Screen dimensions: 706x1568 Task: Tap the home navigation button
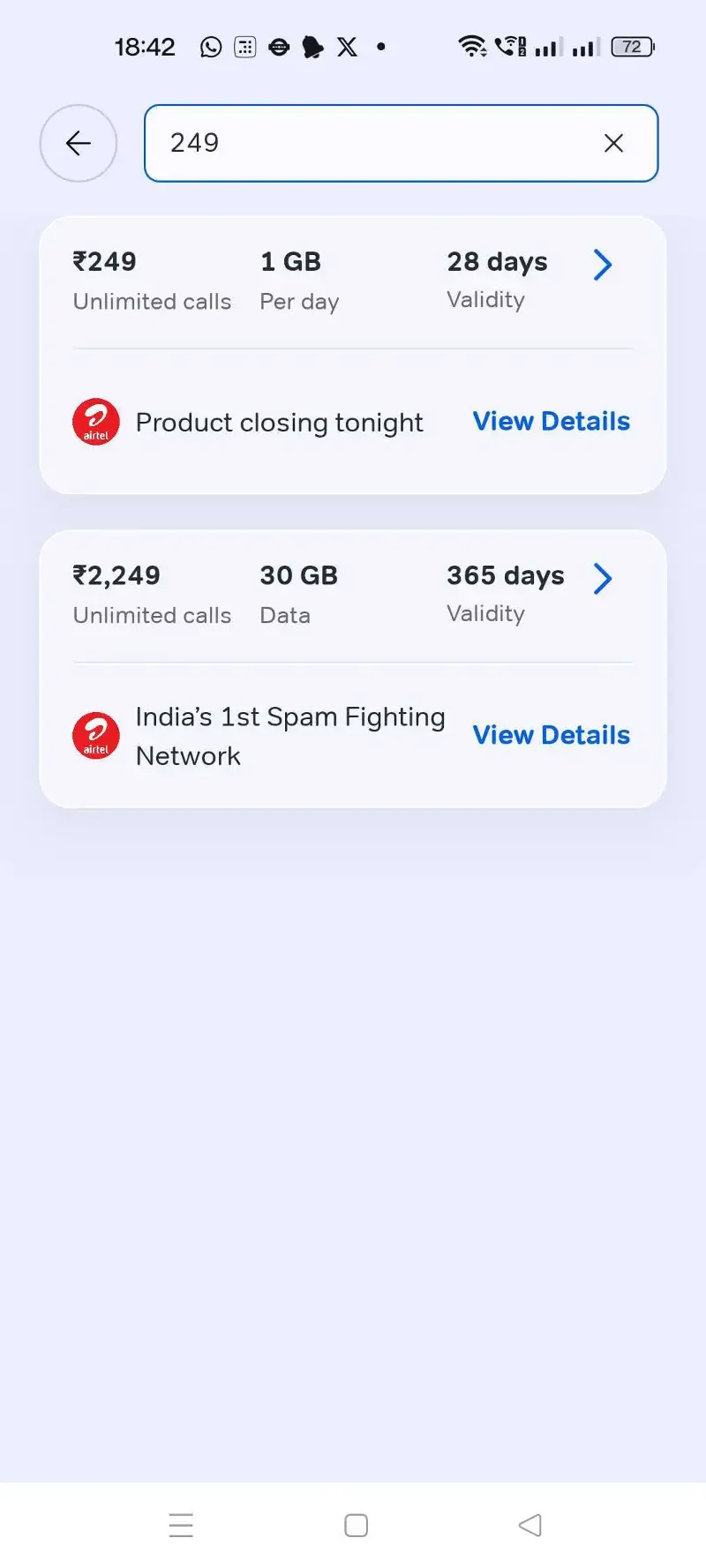355,1524
